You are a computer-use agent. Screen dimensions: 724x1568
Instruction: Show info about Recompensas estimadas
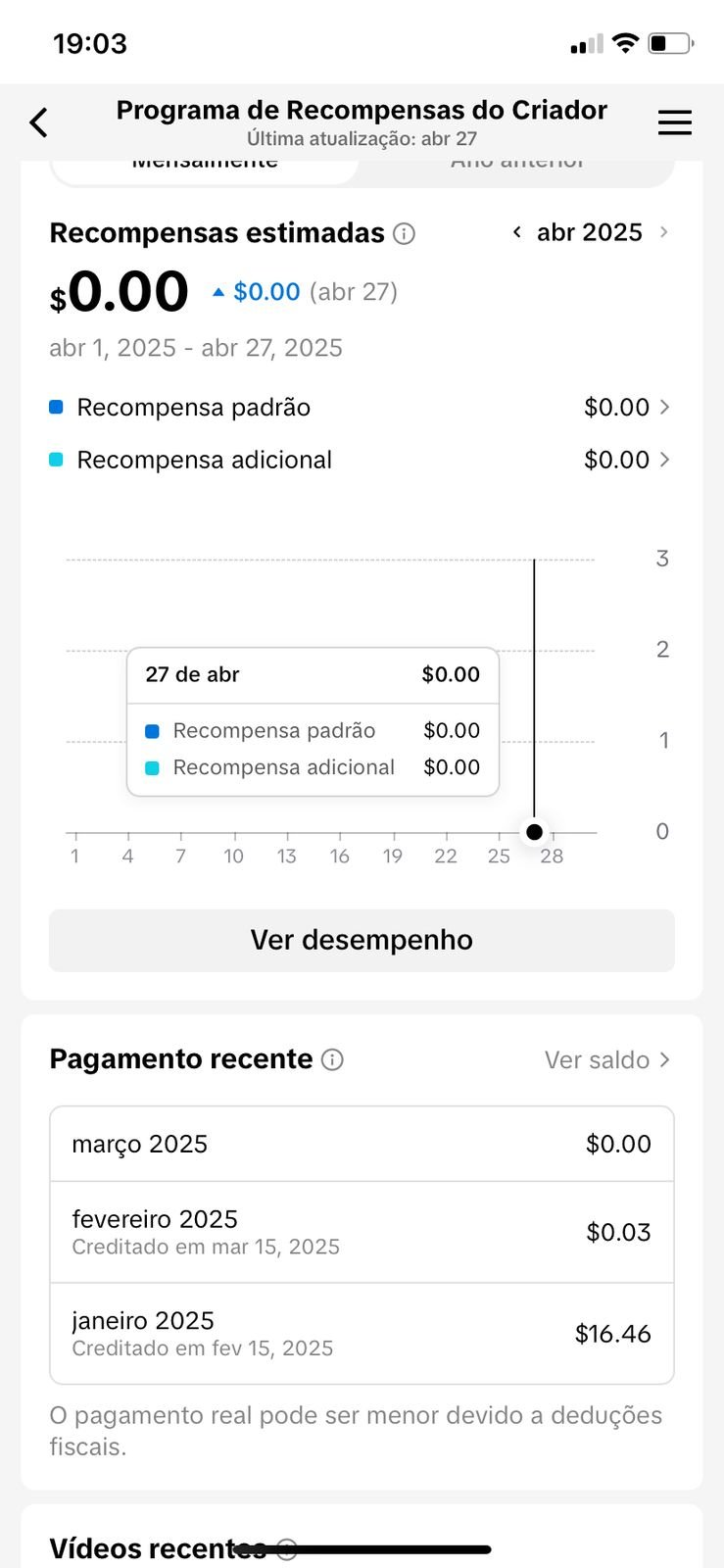[x=404, y=233]
